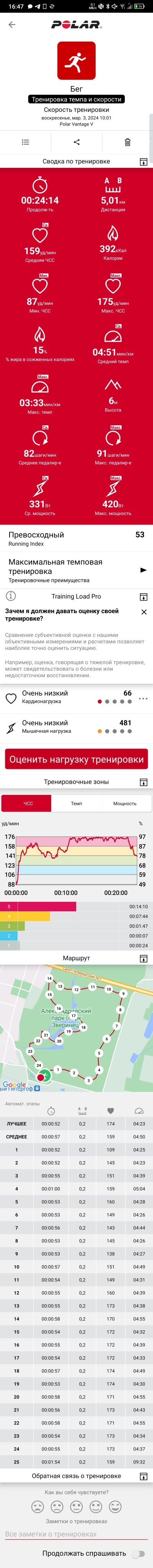153x1568 pixels.
Task: Delete this training with trash icon
Action: click(127, 142)
